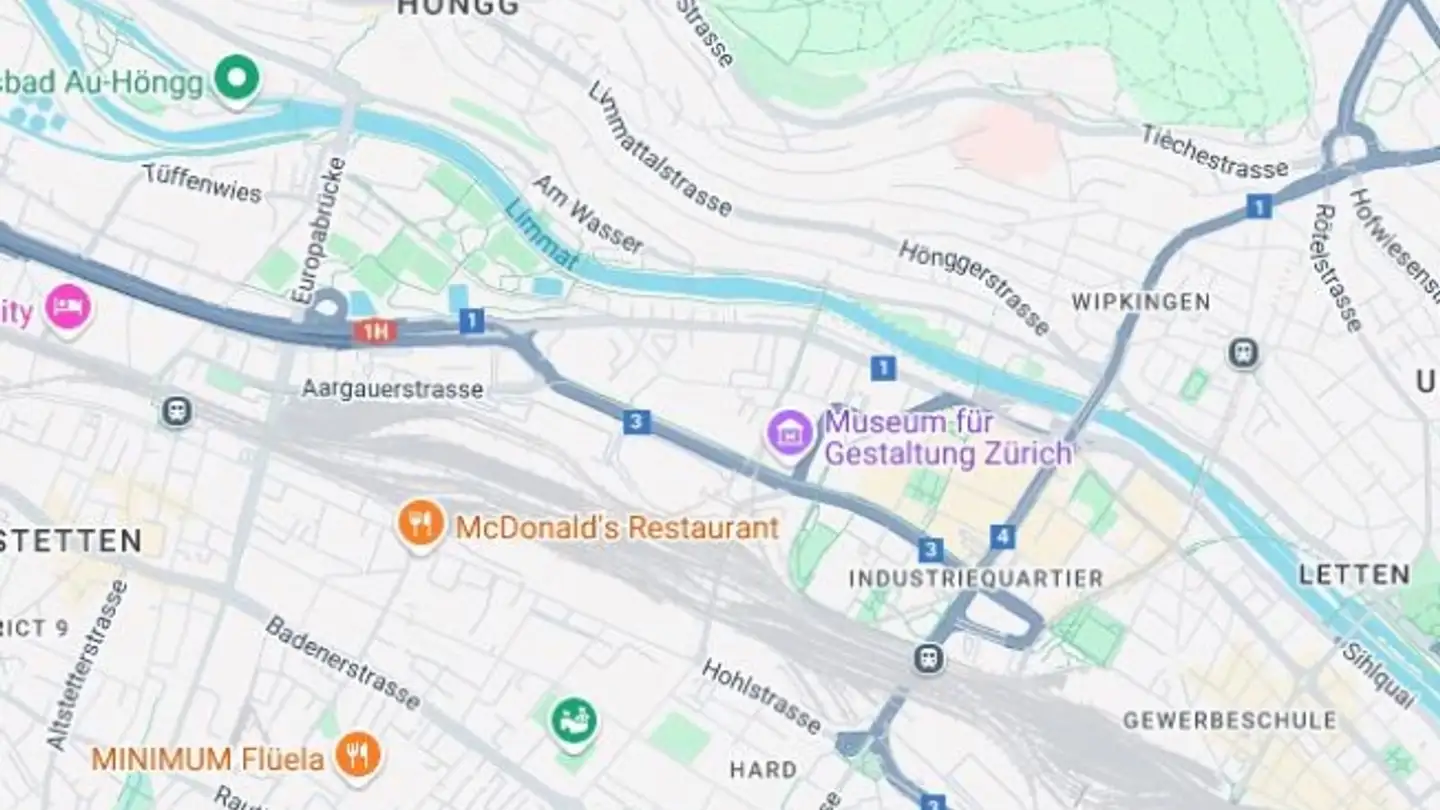This screenshot has height=810, width=1440.
Task: Open the train station icon below Aargauerstrasse
Action: pyautogui.click(x=176, y=411)
